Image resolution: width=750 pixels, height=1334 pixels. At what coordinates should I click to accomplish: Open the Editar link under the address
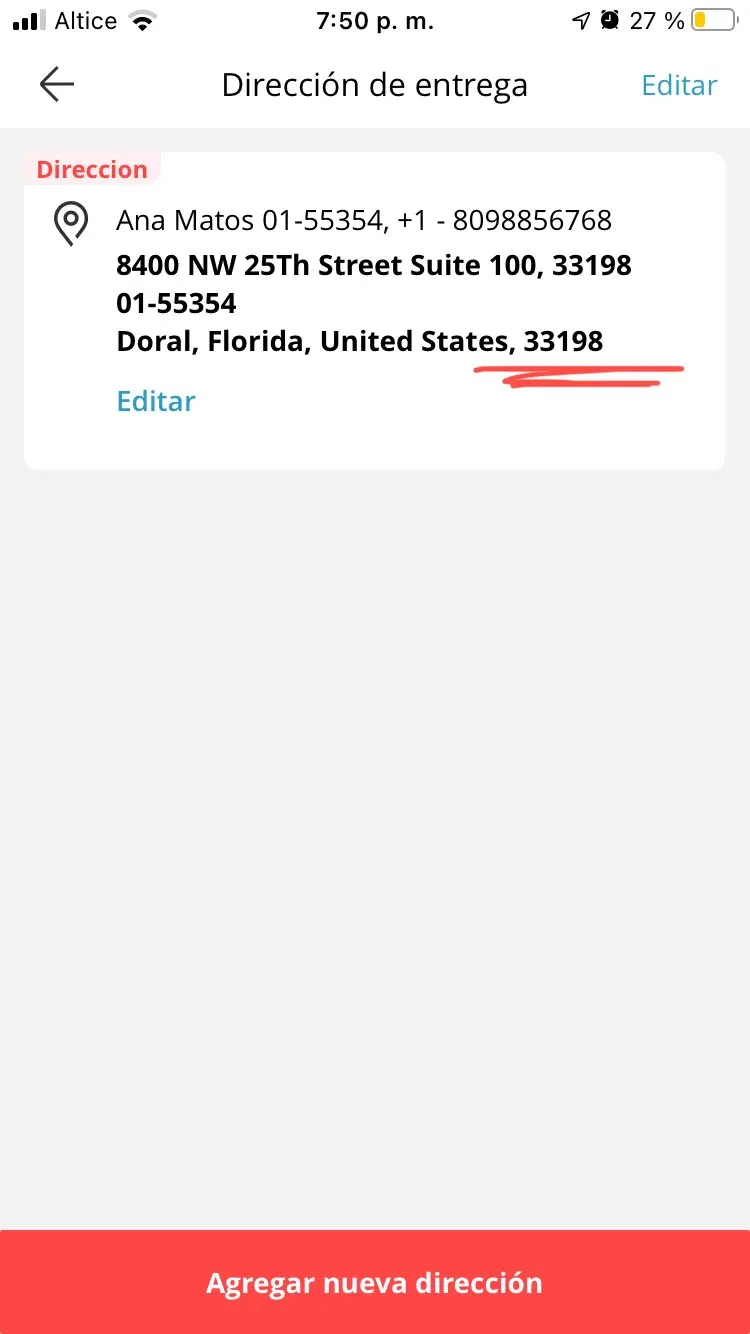(156, 401)
